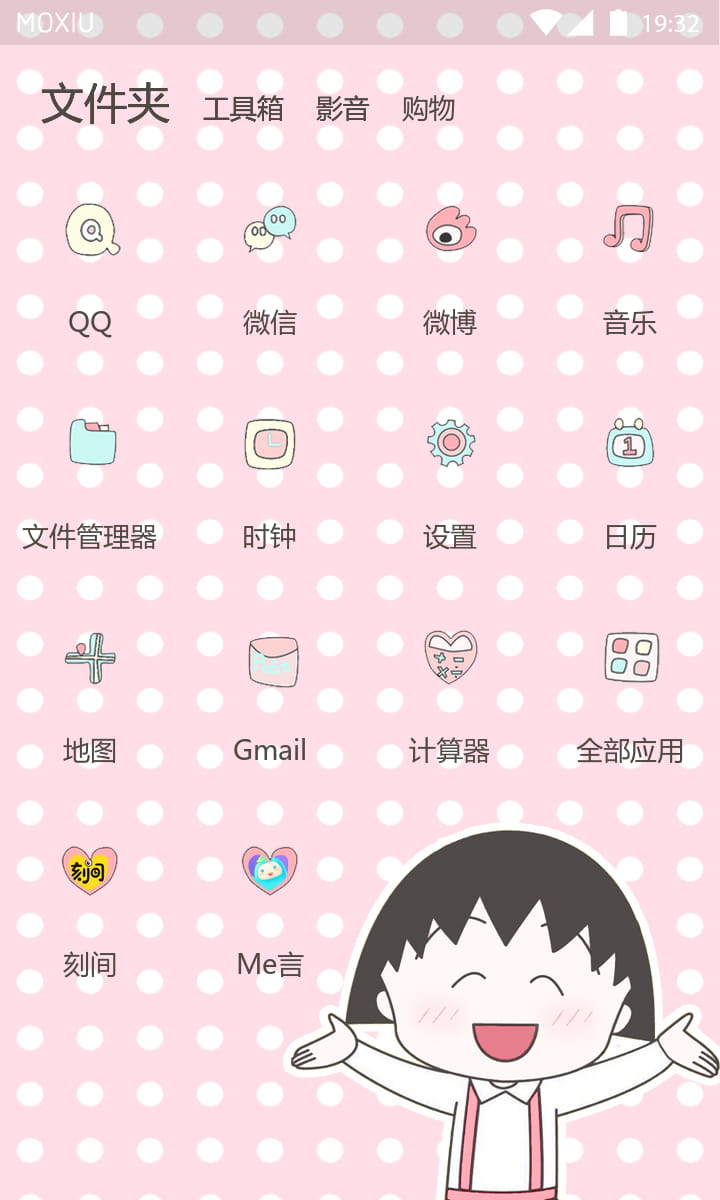The image size is (720, 1200).
Task: Open the 全部应用 app drawer
Action: (629, 659)
